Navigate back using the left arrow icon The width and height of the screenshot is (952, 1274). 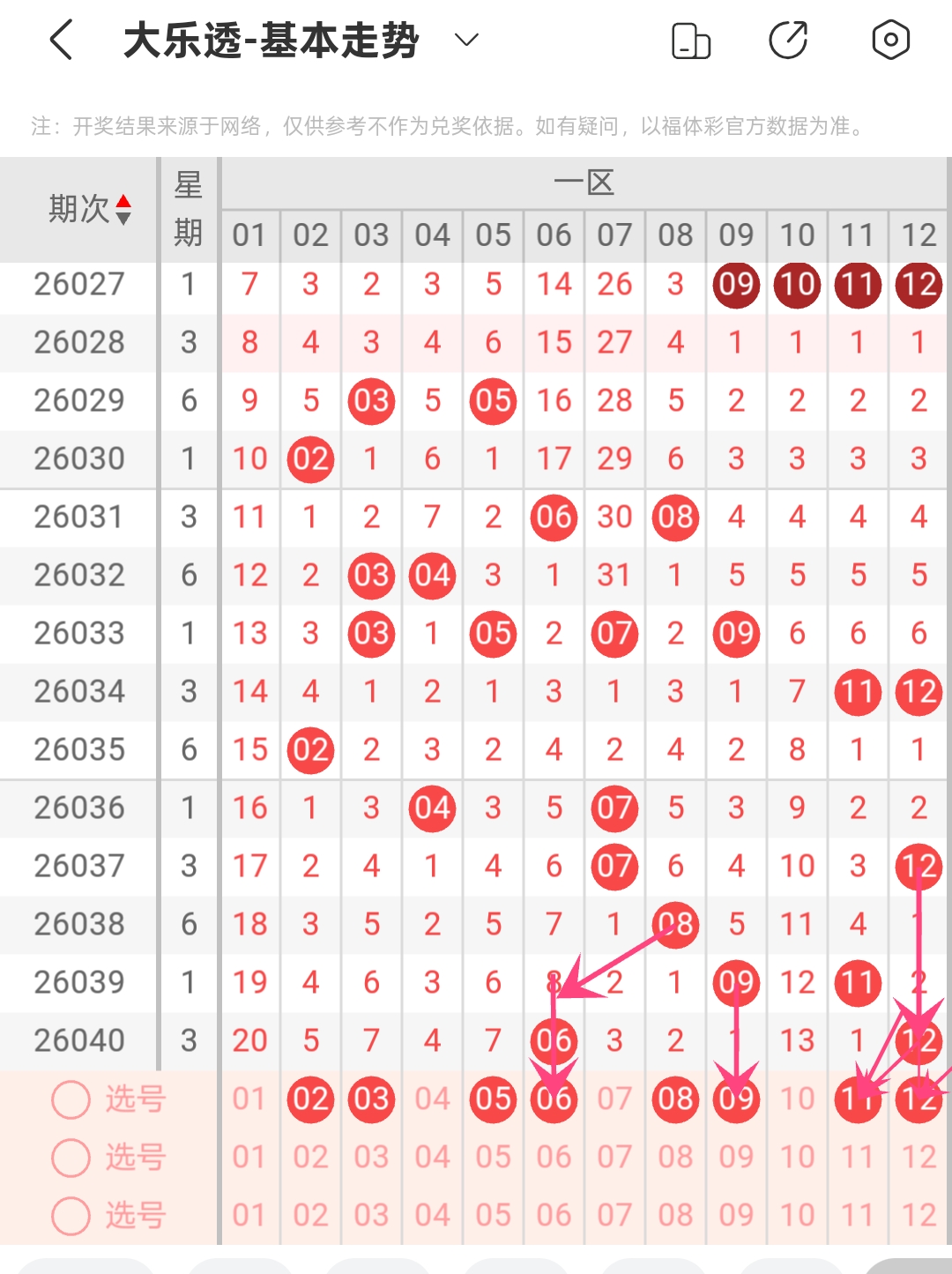(x=60, y=39)
